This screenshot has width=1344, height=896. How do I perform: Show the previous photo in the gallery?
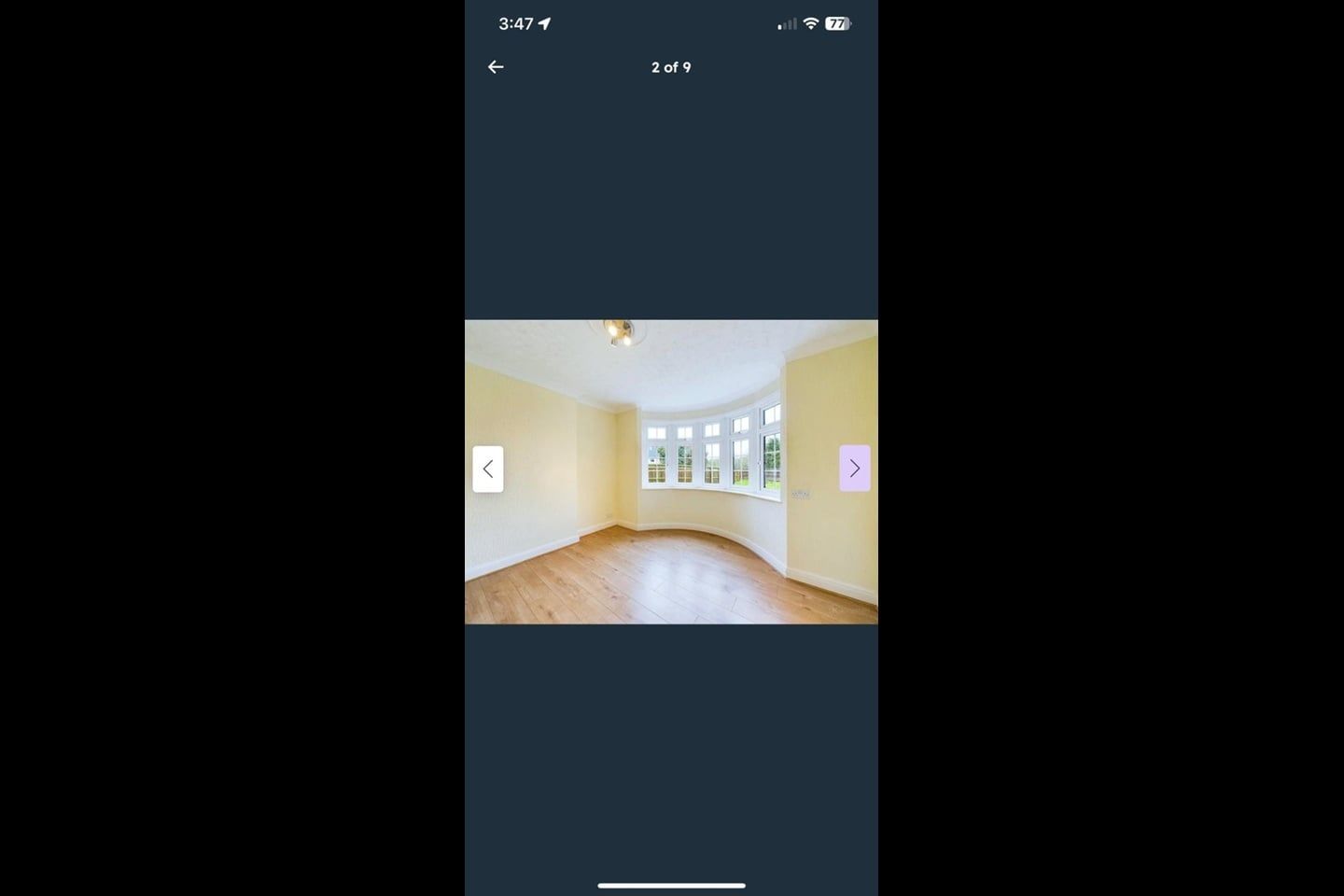[x=488, y=469]
